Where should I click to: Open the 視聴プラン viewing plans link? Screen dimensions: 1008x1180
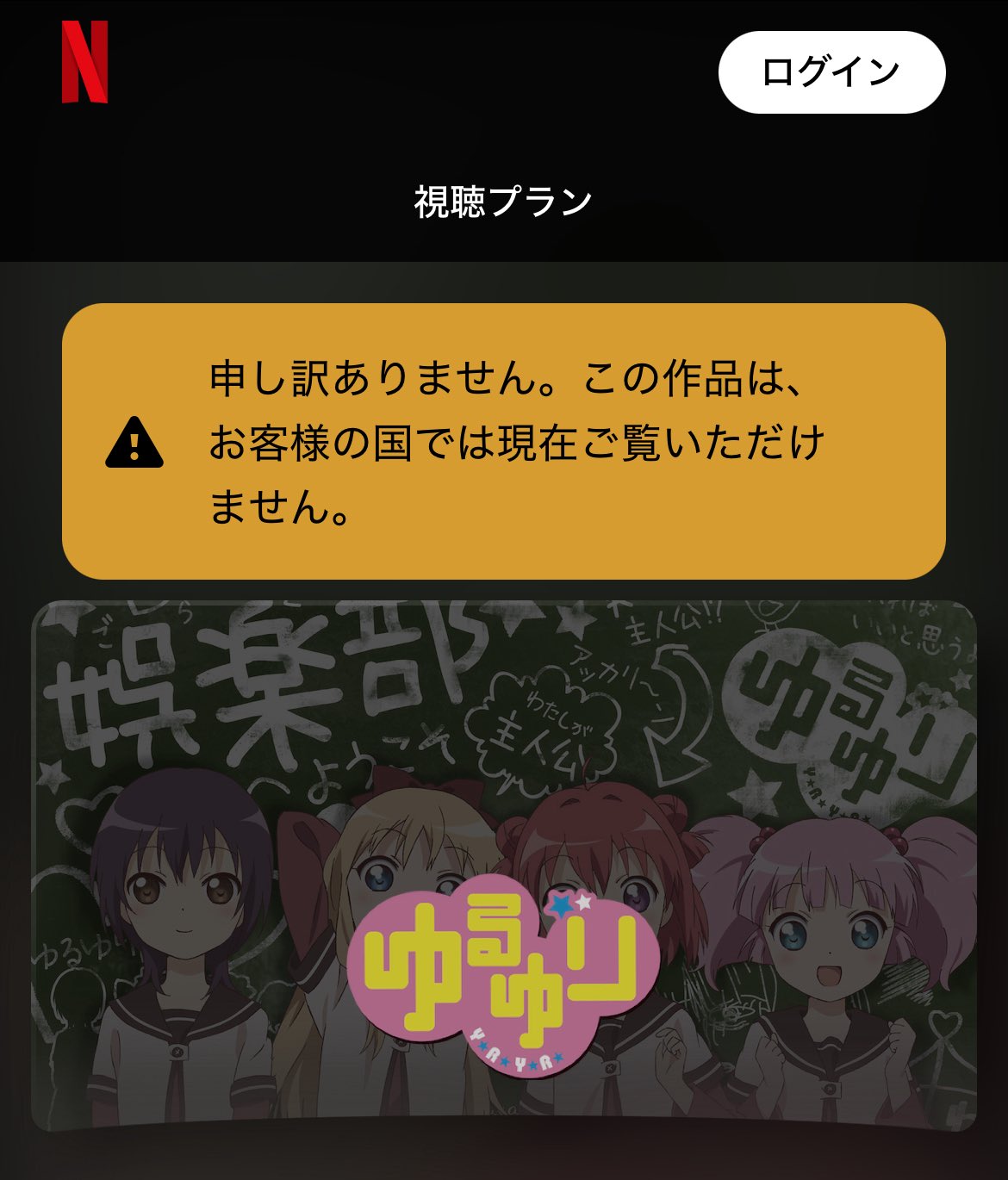click(503, 202)
